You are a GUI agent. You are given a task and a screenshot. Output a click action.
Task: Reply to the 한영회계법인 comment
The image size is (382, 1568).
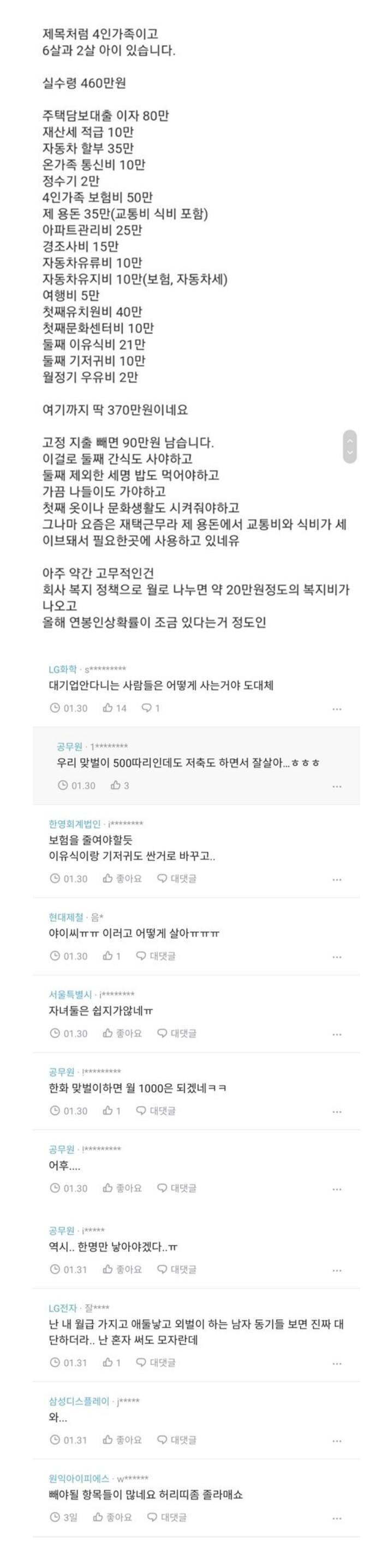177,878
